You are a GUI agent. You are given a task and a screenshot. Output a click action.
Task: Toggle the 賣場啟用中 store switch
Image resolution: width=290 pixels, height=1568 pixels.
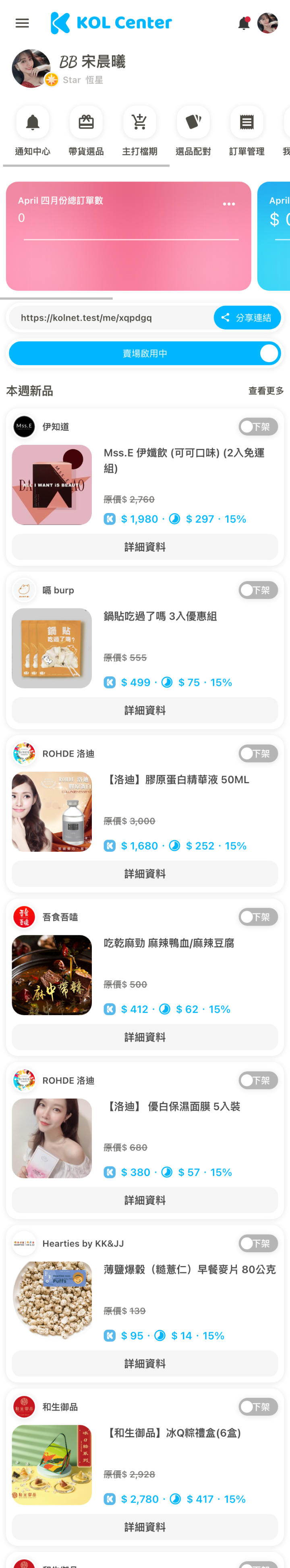click(x=269, y=354)
